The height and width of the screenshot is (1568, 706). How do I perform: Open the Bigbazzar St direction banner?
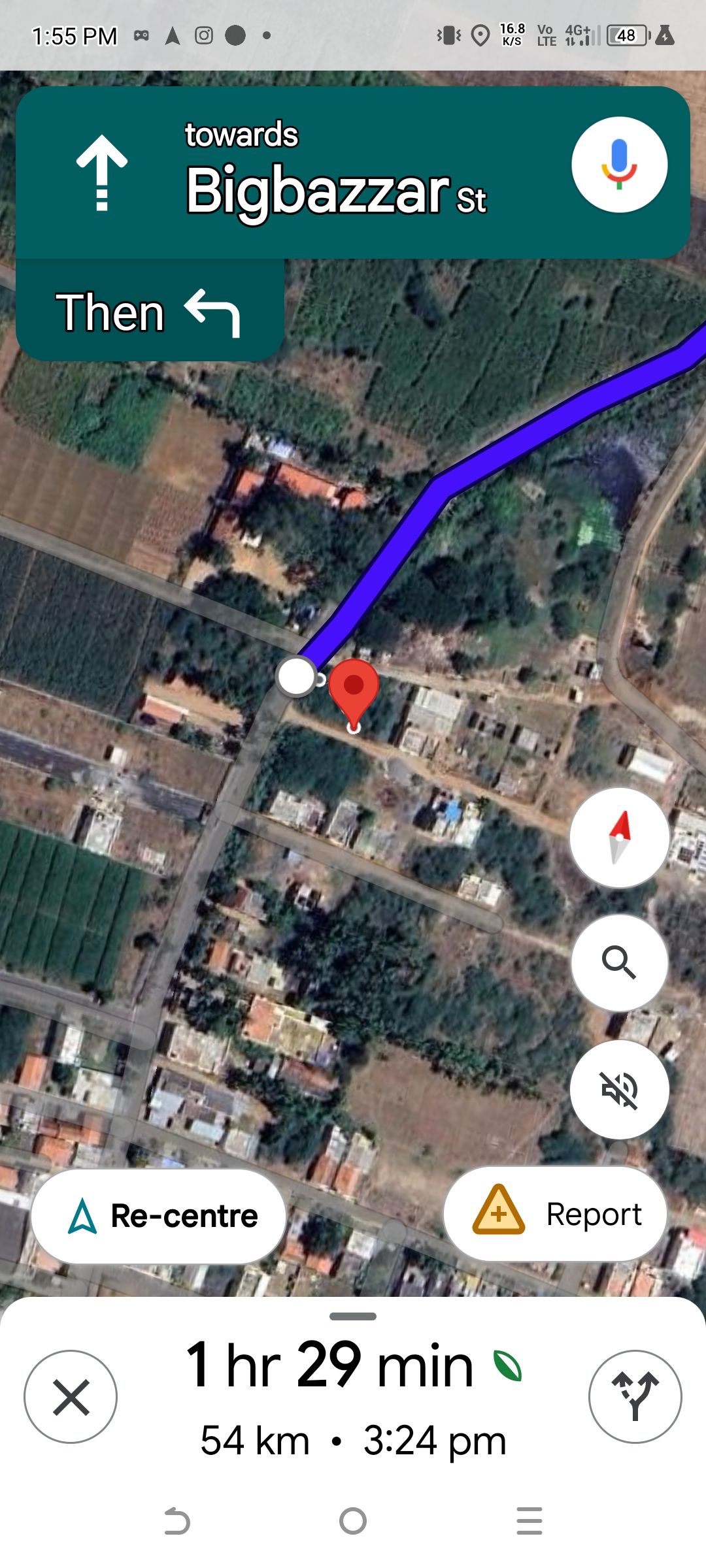[353, 172]
